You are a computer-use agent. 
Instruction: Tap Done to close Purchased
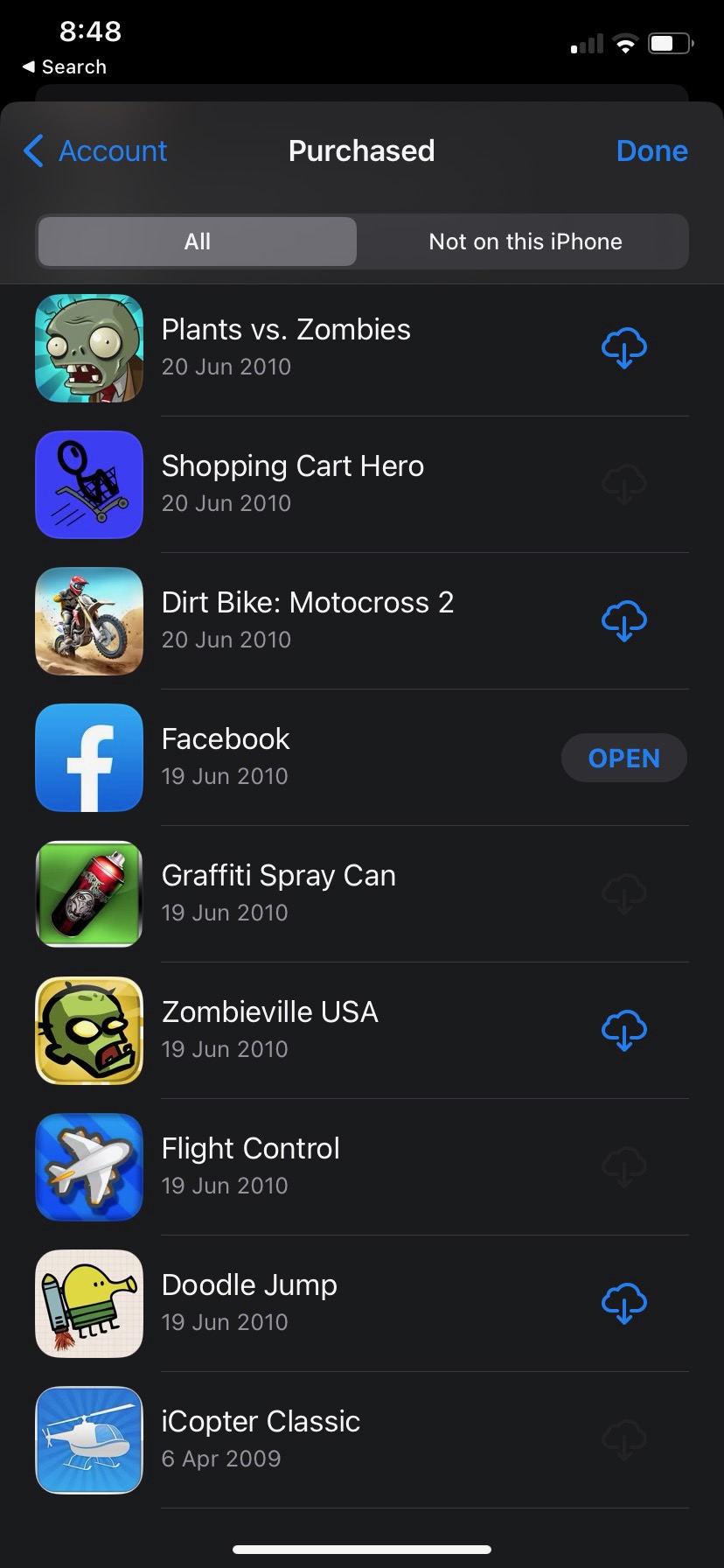(651, 150)
